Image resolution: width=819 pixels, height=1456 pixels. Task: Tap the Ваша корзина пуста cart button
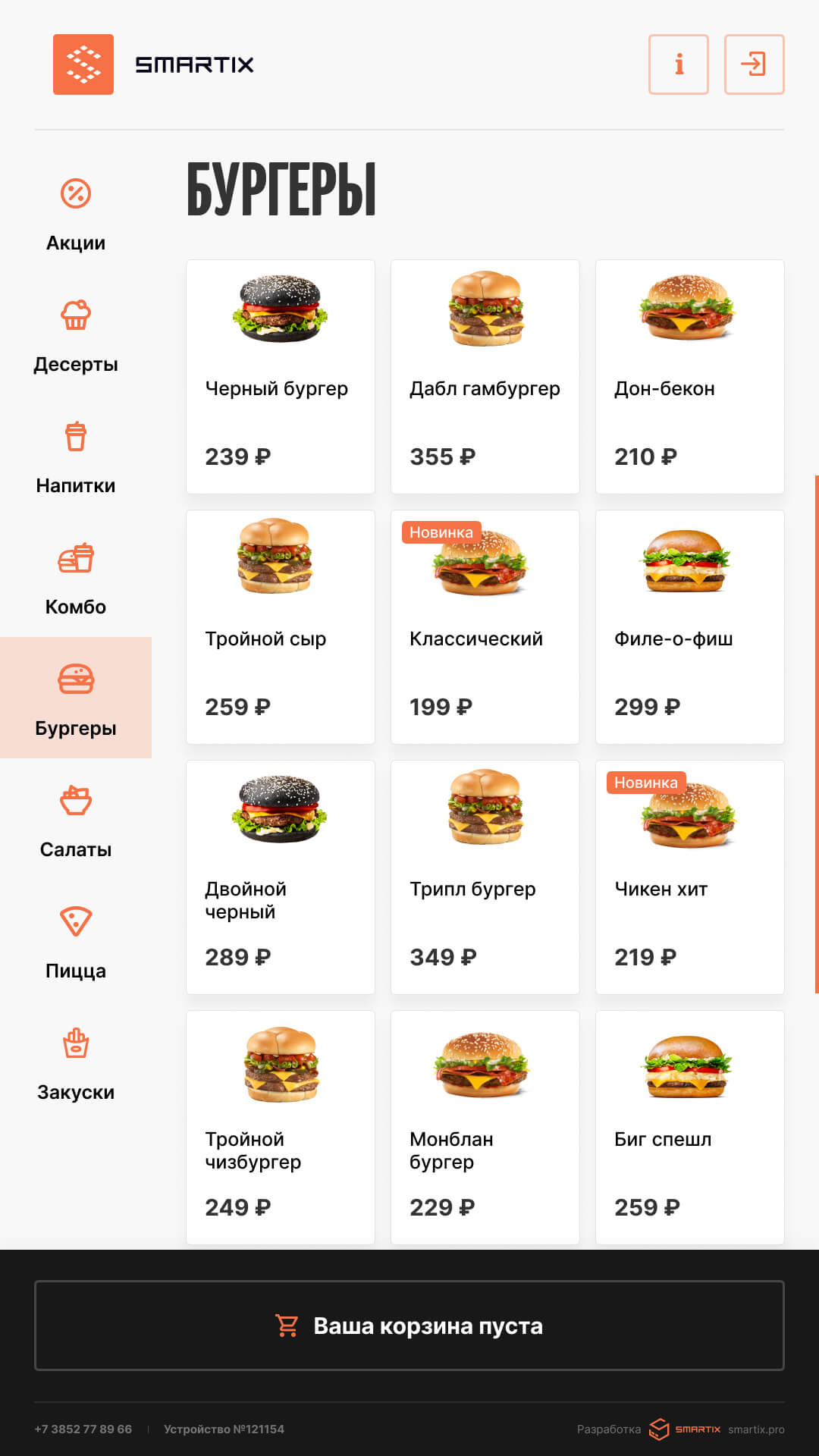coord(409,1326)
